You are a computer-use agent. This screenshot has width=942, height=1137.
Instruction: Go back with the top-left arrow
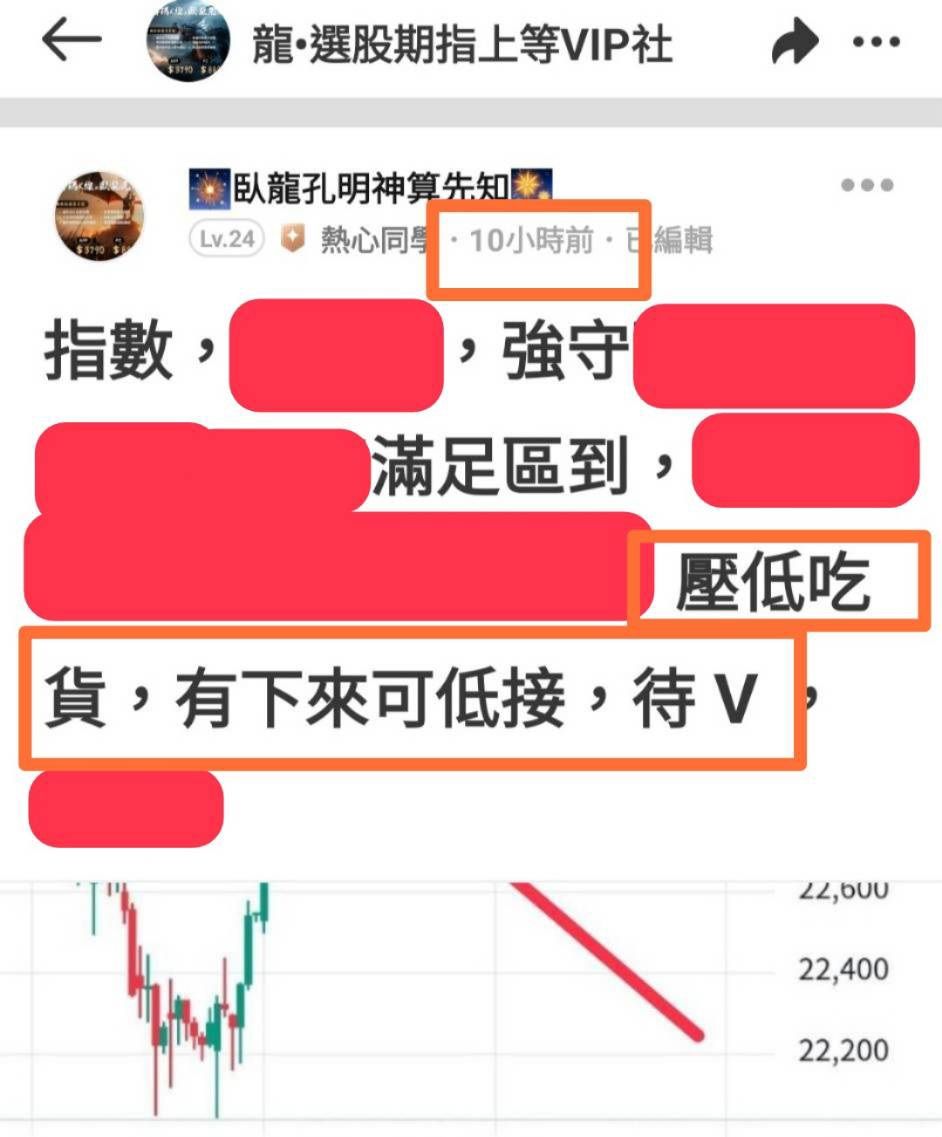pyautogui.click(x=71, y=43)
